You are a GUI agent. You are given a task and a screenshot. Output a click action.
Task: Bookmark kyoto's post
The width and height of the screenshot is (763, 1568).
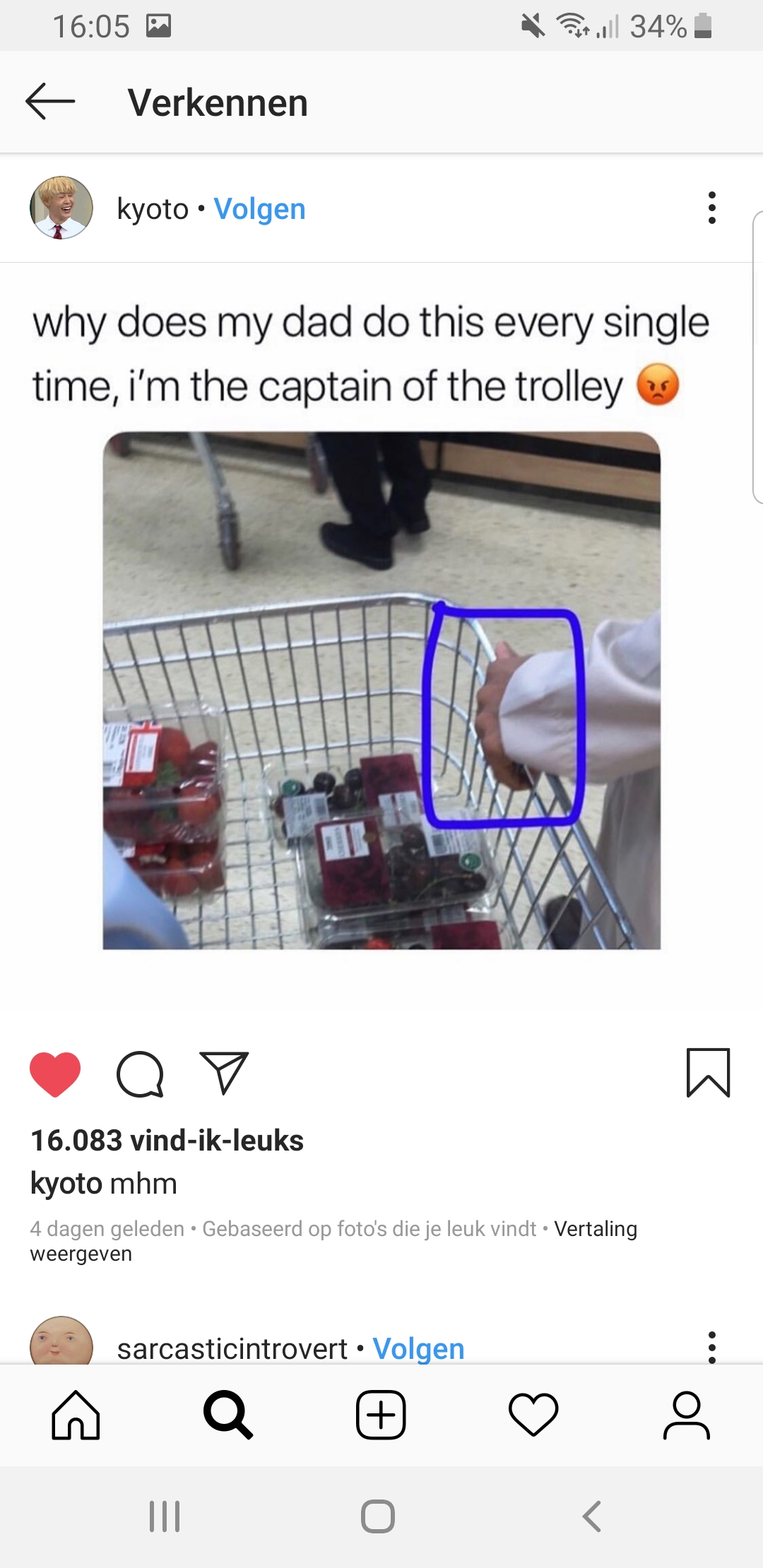[x=708, y=1073]
